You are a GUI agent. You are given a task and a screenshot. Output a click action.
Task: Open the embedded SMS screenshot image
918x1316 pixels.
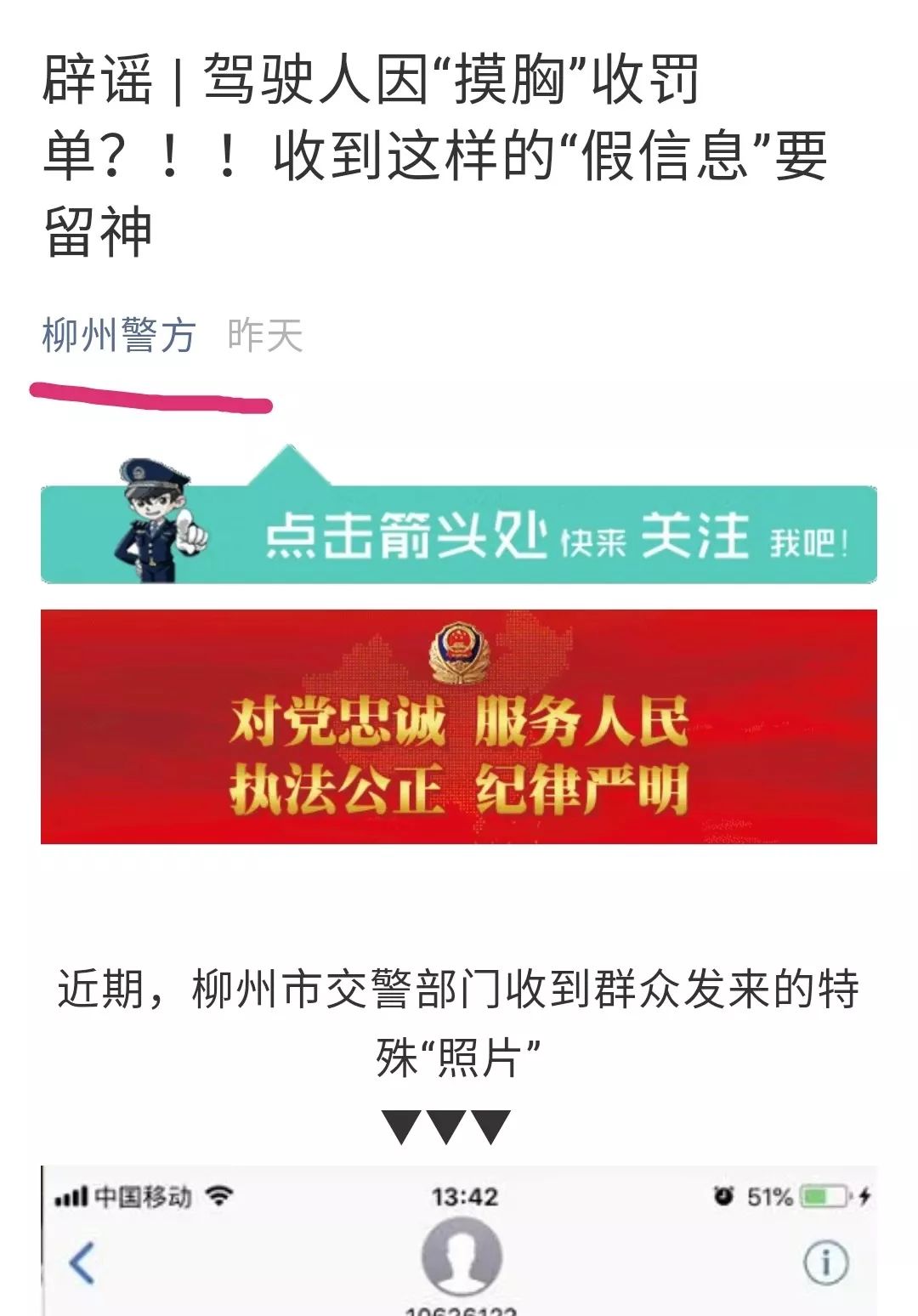pyautogui.click(x=459, y=1241)
